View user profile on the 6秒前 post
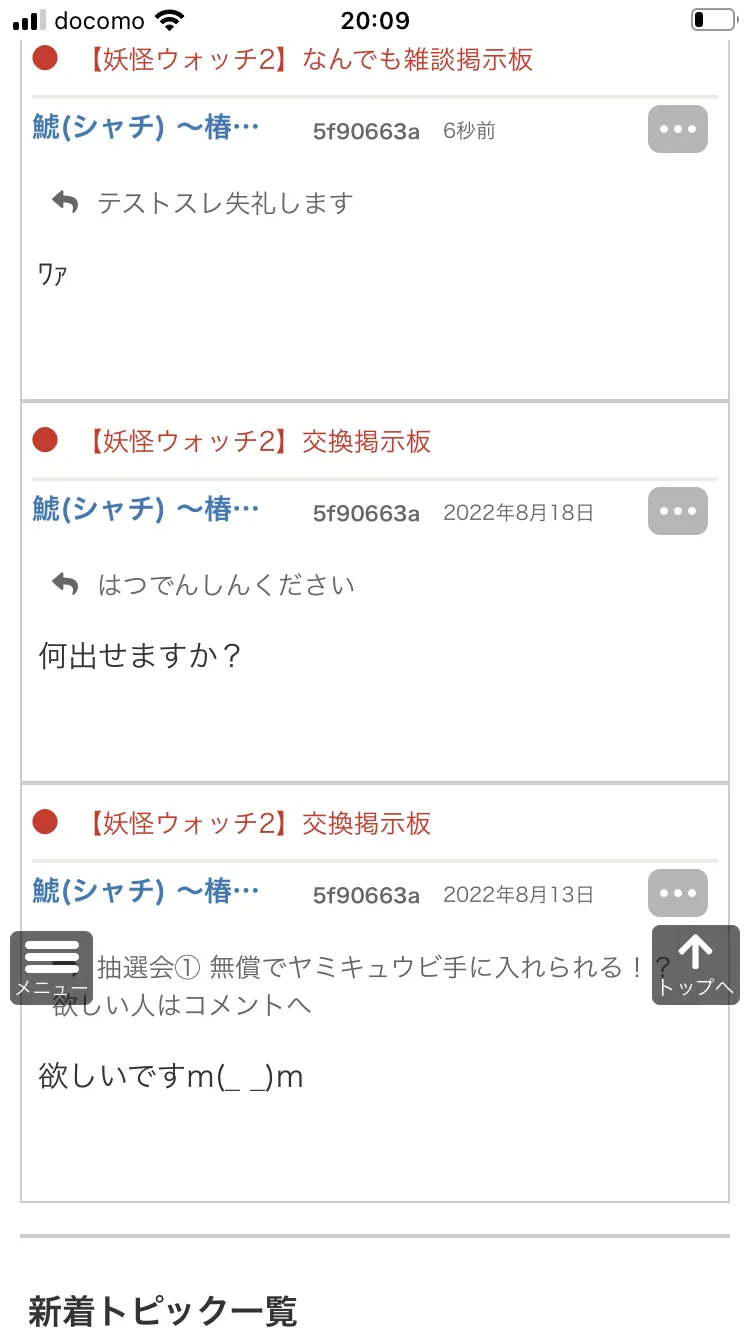This screenshot has width=750, height=1334. 146,129
